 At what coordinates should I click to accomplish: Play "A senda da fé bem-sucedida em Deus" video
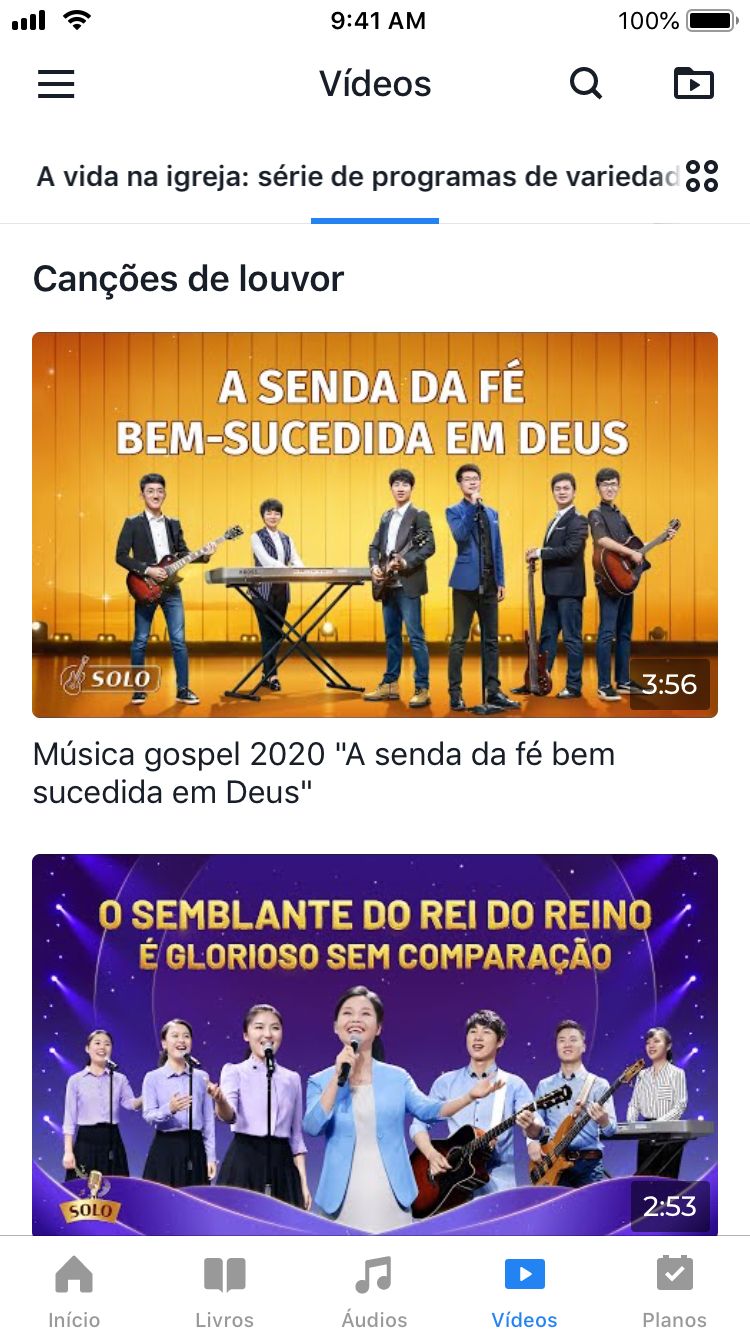tap(375, 524)
